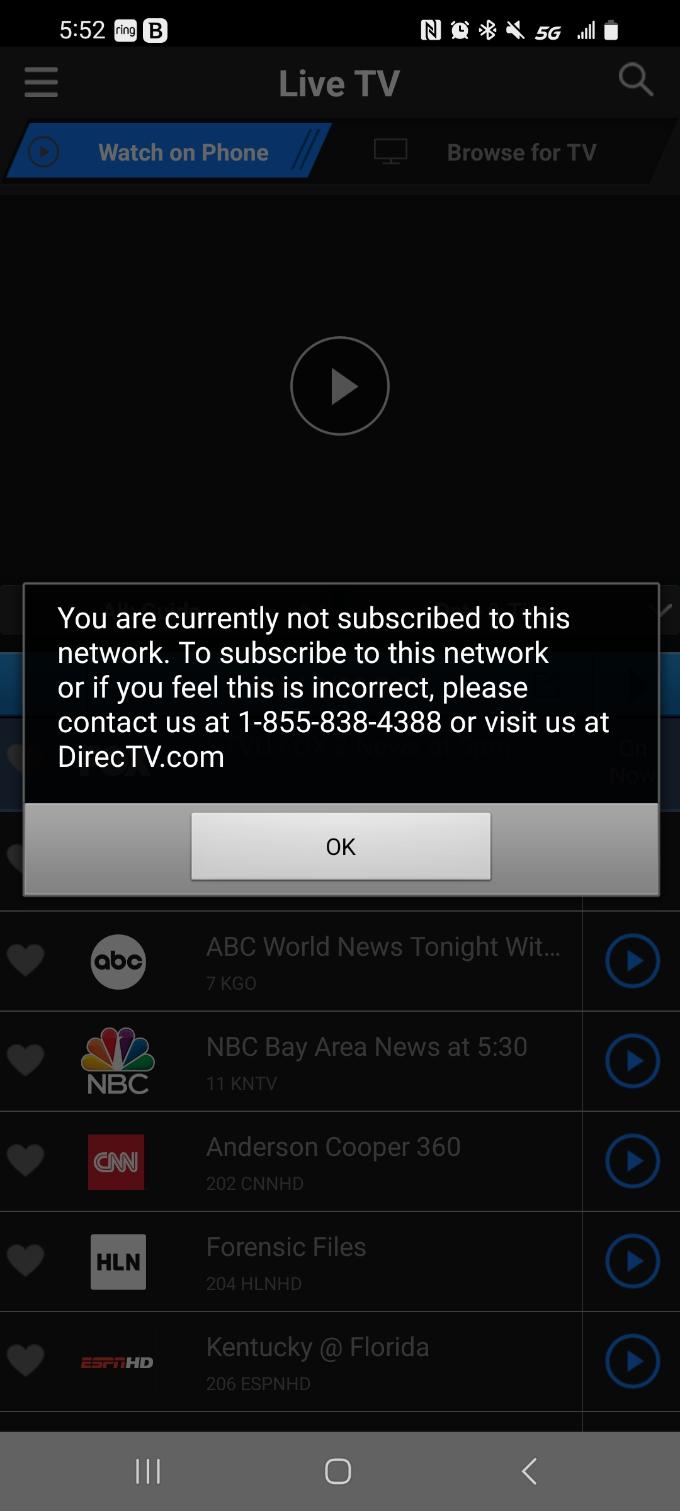The width and height of the screenshot is (680, 1511).
Task: Play Anderson Cooper 360 on CNN
Action: [x=632, y=1161]
